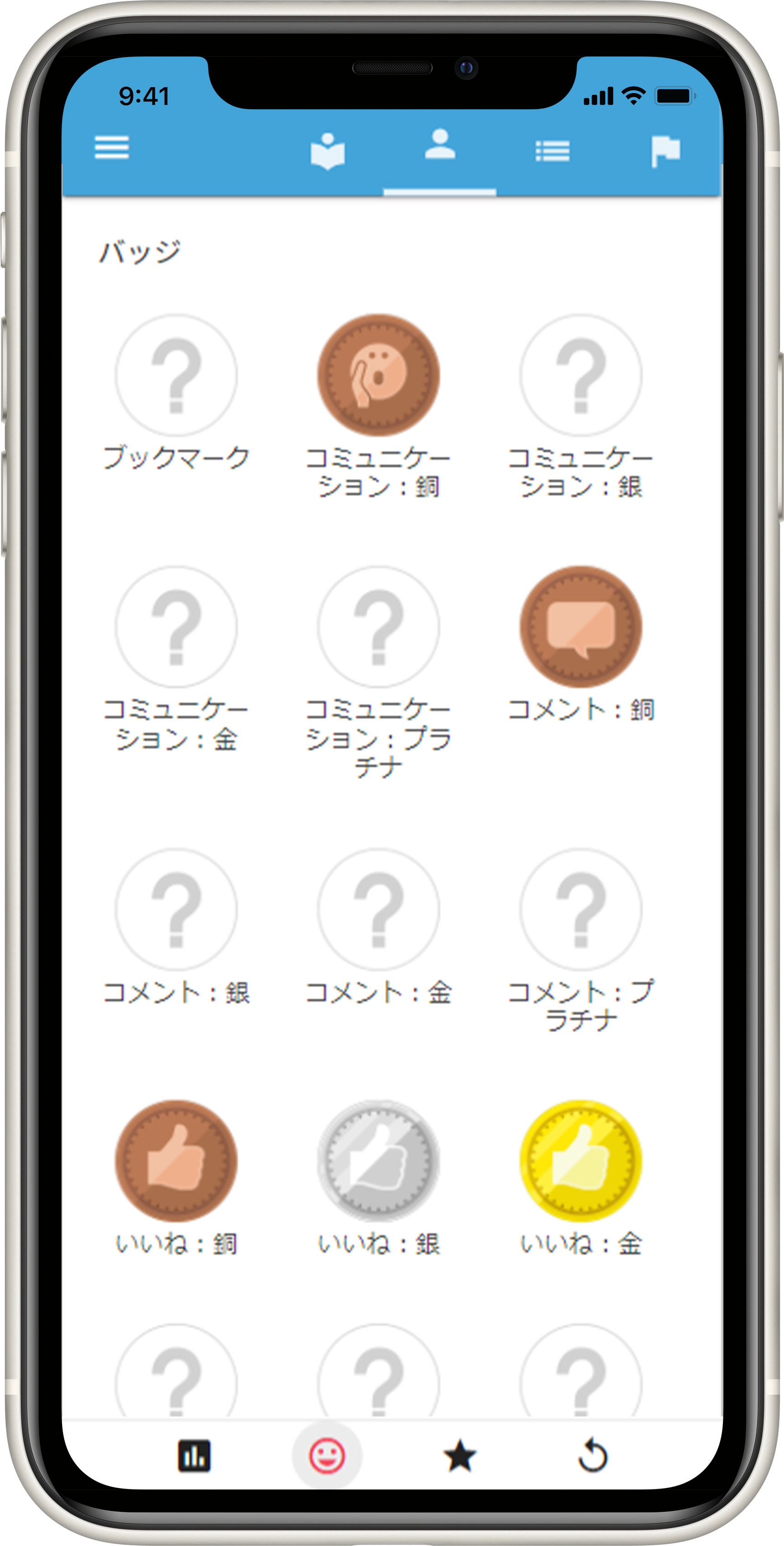Tap the locked ブックマーク badge
The height and width of the screenshot is (1546, 784).
pos(176,375)
